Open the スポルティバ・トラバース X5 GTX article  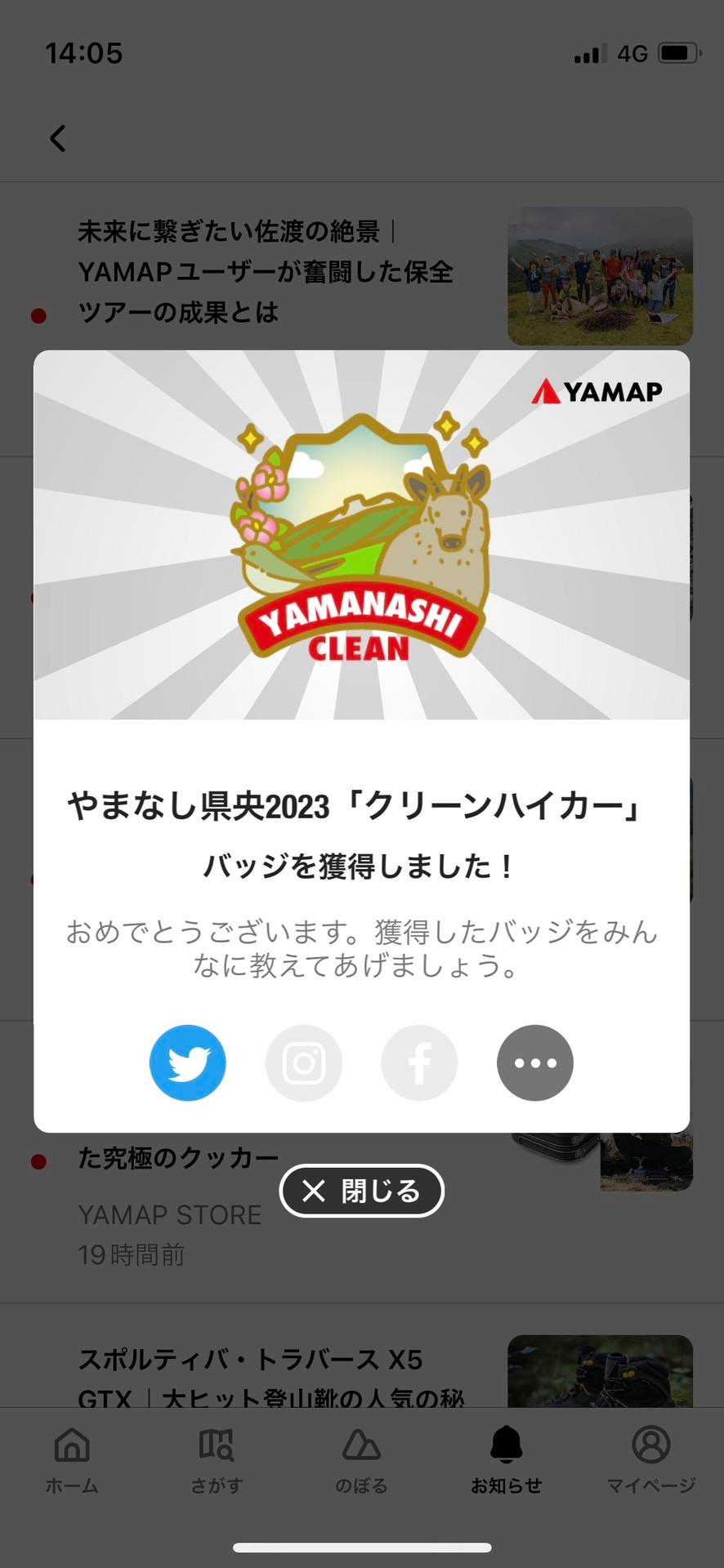[x=270, y=1372]
